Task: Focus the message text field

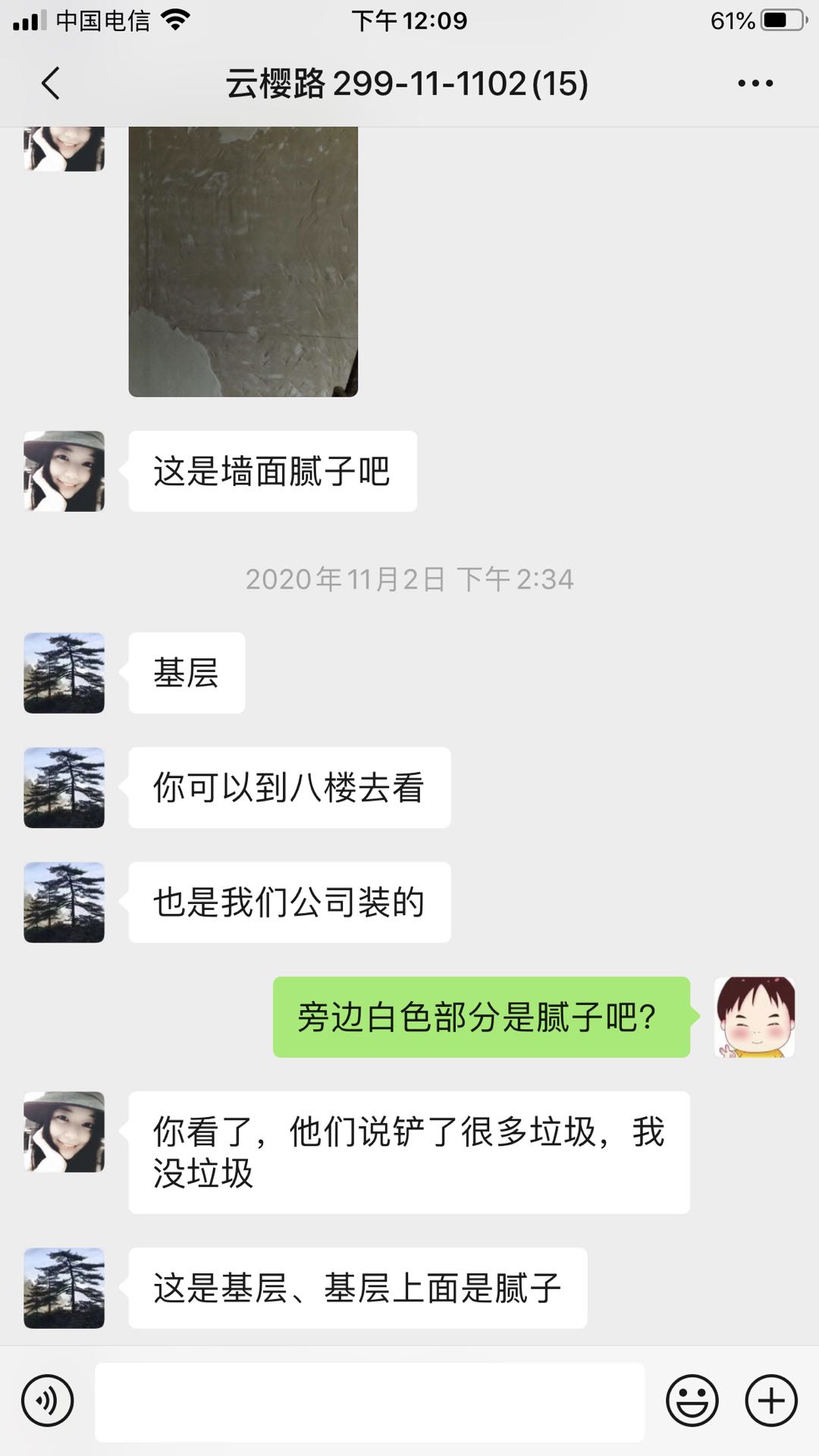Action: 369,1402
